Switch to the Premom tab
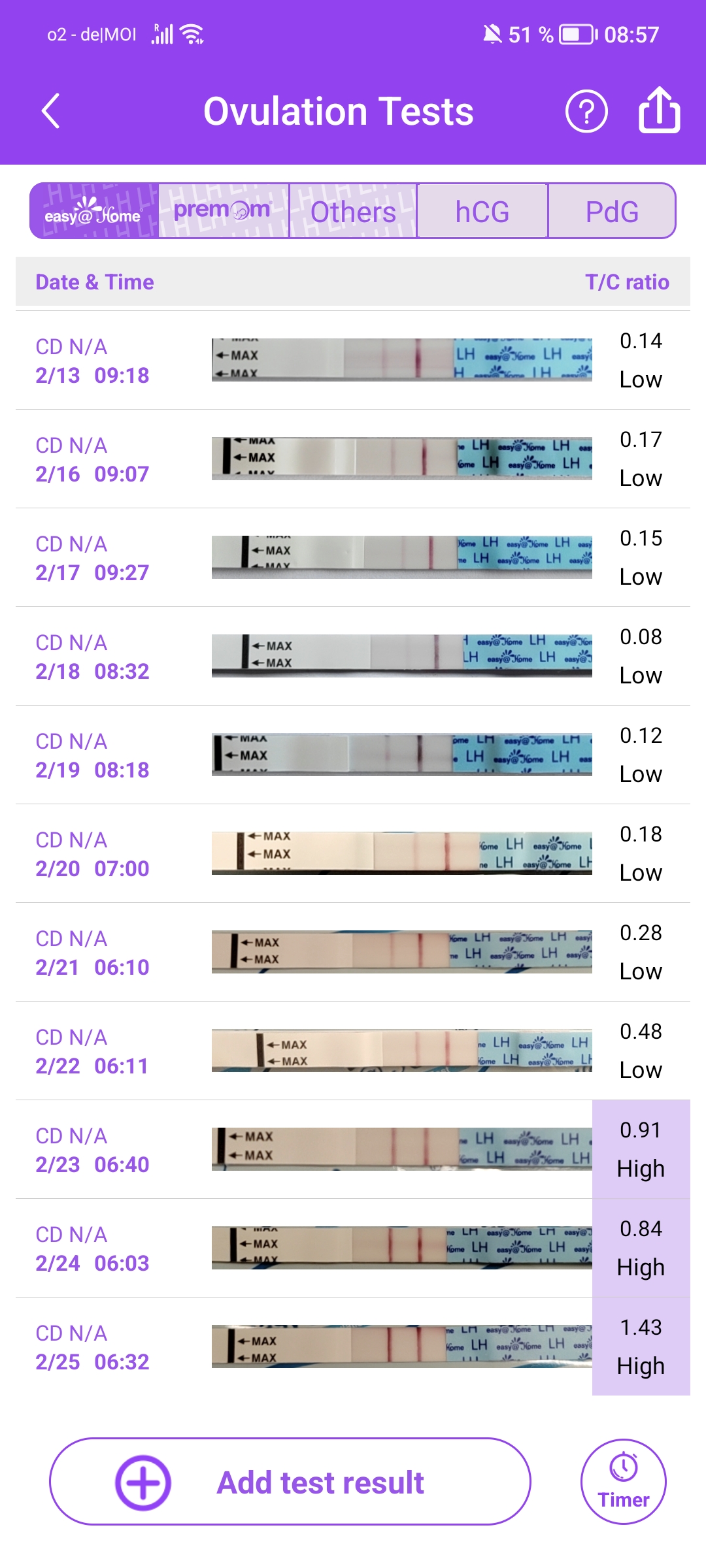The width and height of the screenshot is (706, 1568). click(223, 211)
